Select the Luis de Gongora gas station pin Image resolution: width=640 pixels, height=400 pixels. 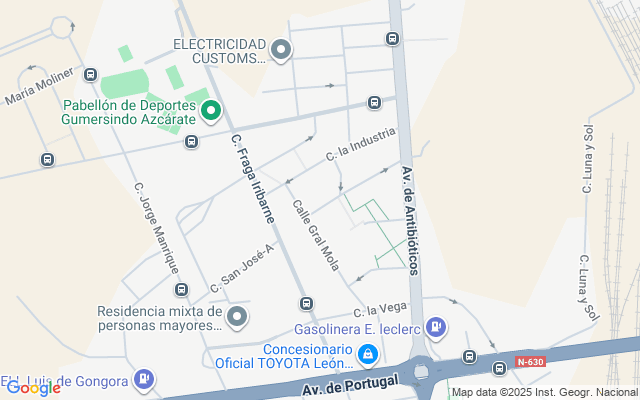coord(144,380)
